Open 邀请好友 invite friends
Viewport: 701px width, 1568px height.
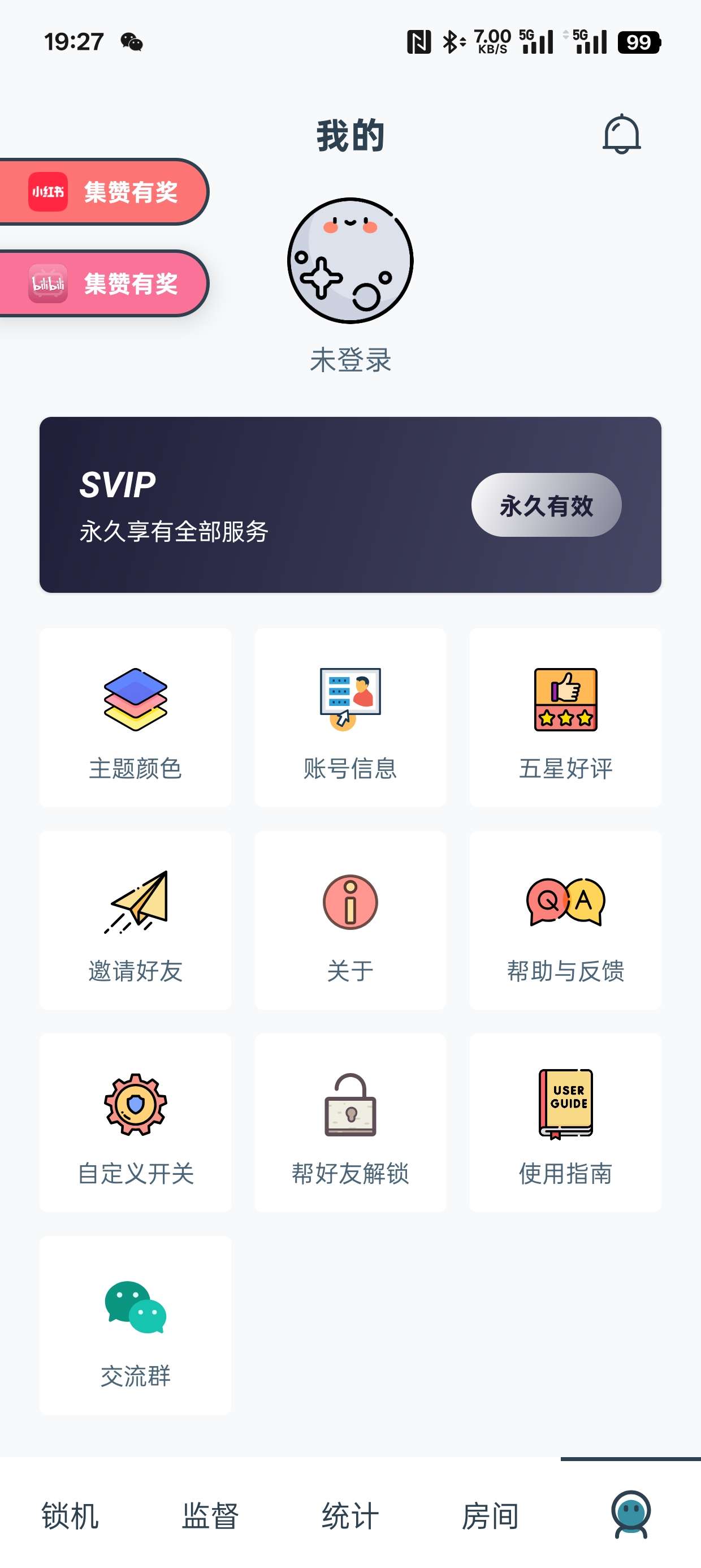(135, 920)
